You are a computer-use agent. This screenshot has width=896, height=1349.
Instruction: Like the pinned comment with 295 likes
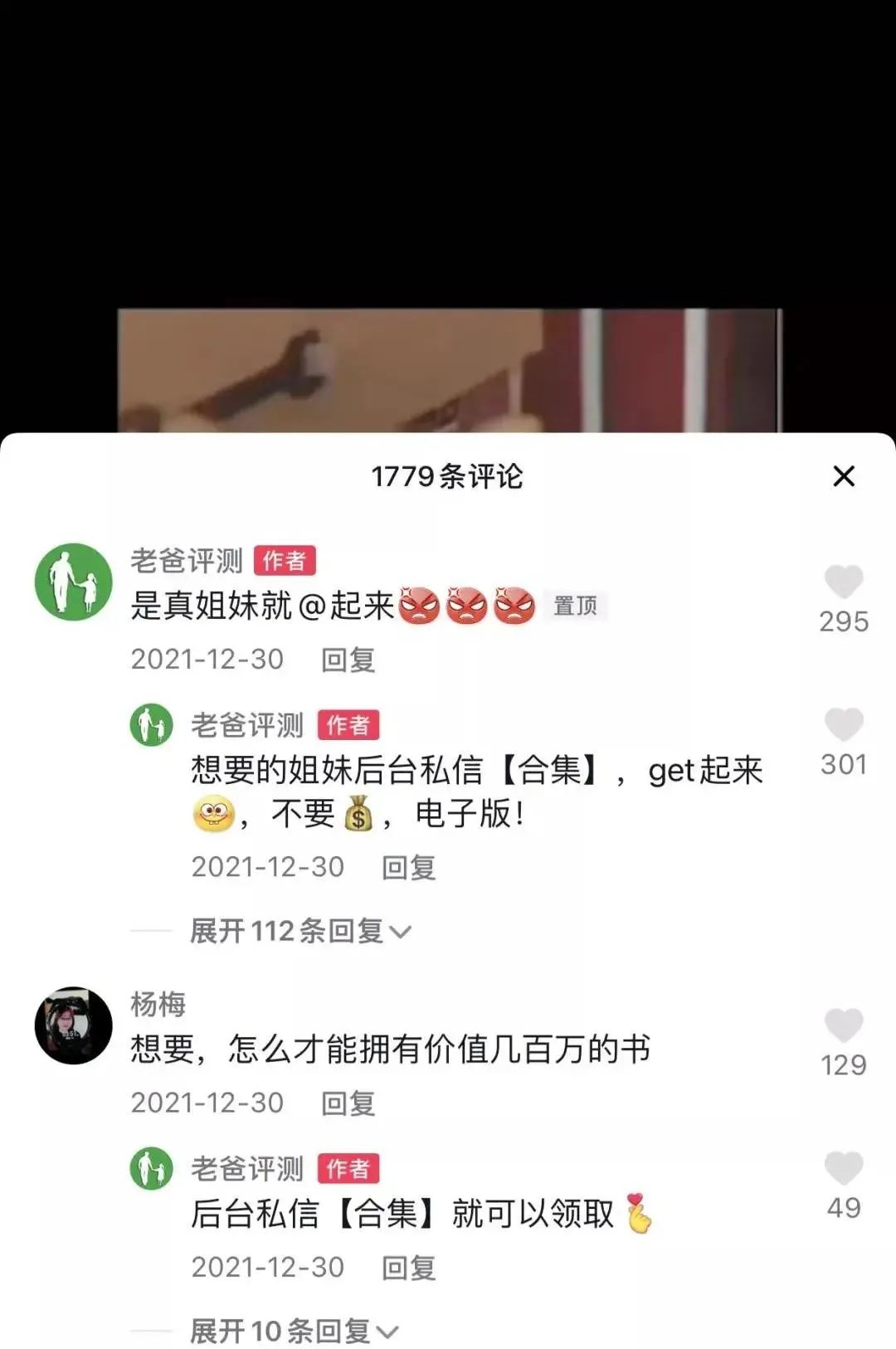point(843,582)
